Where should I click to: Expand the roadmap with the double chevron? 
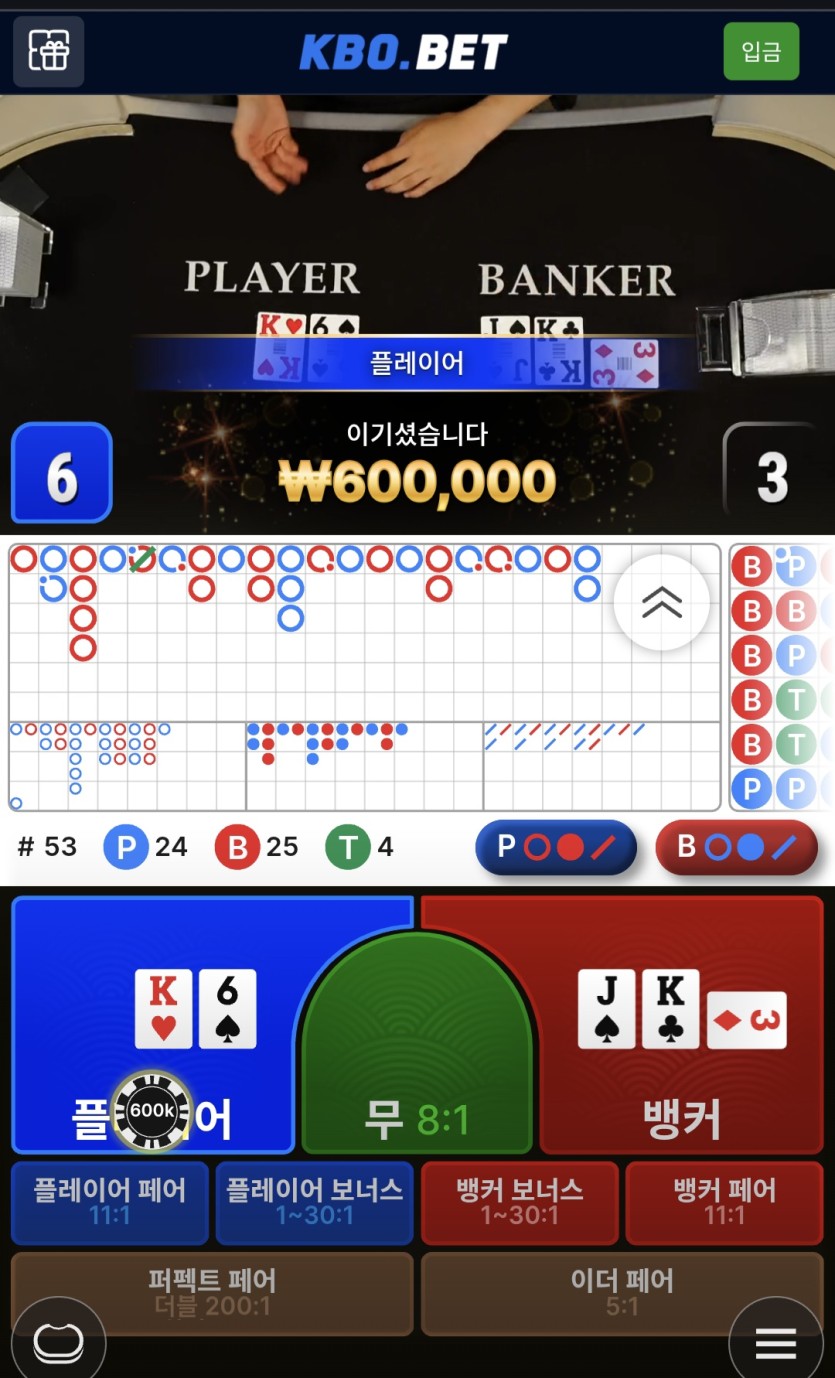[x=662, y=603]
